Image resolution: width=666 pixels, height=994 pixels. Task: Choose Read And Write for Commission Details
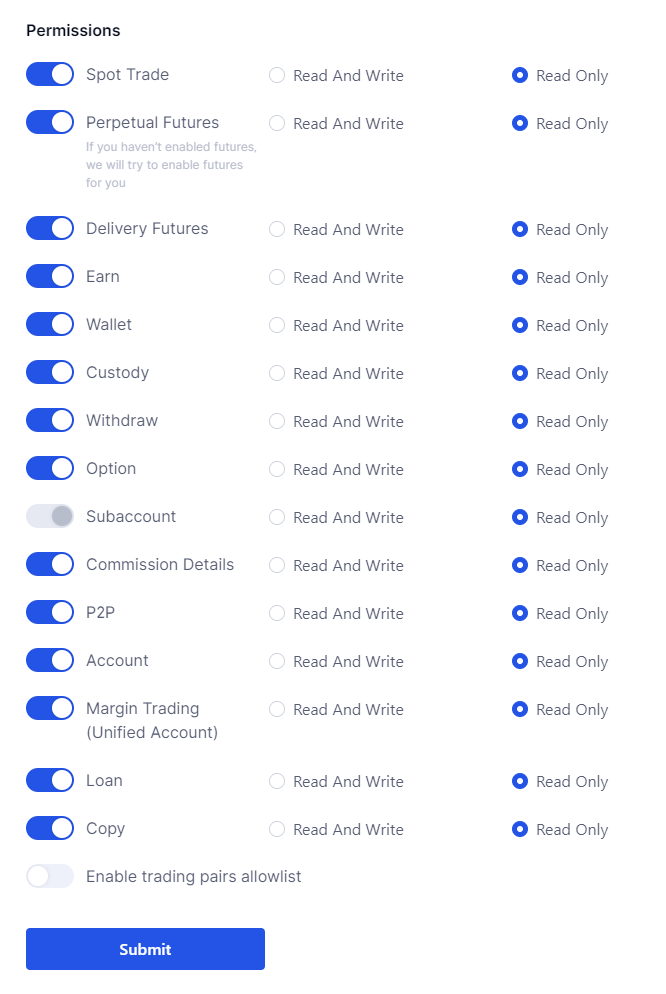coord(277,565)
